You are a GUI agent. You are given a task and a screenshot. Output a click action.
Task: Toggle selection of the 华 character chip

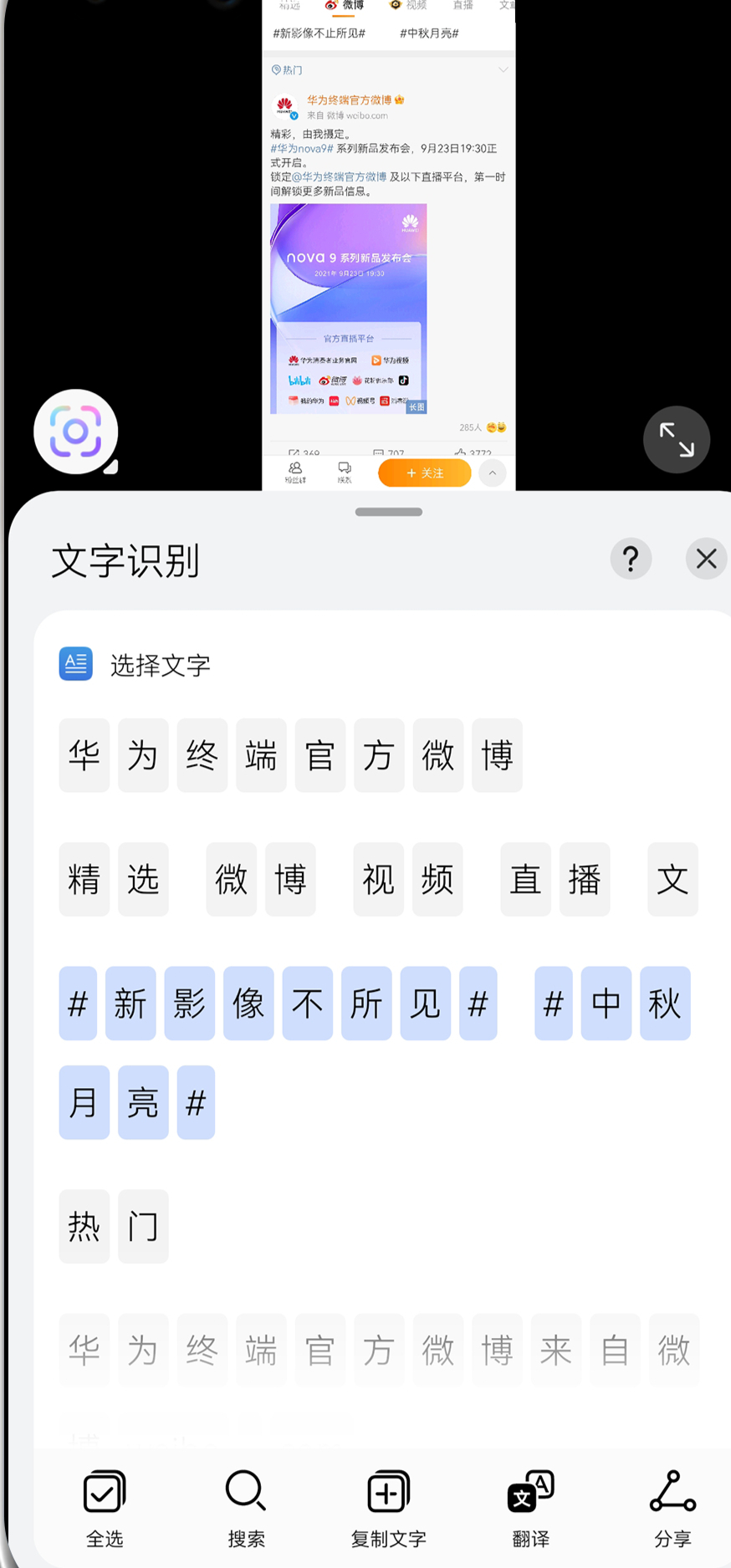click(x=84, y=755)
